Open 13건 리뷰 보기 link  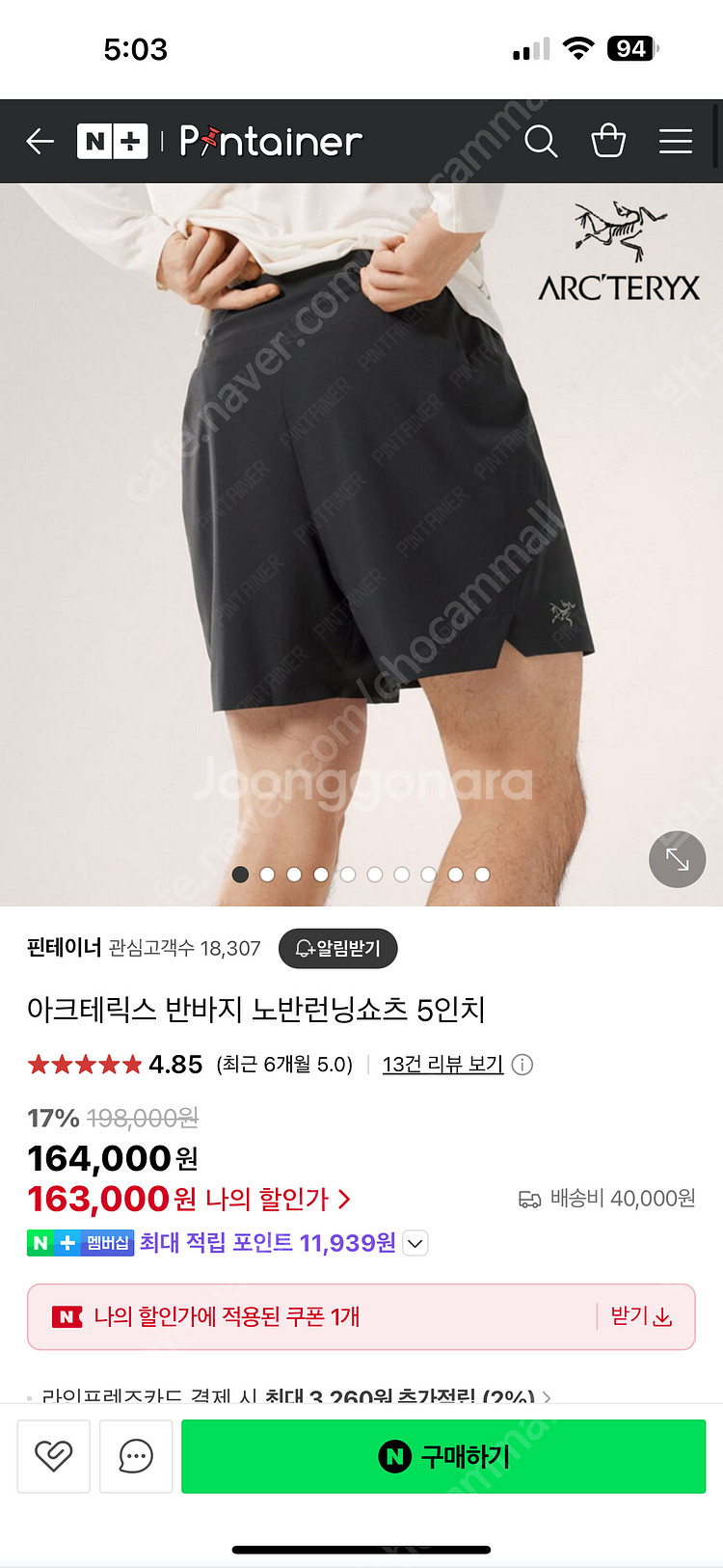point(442,1065)
